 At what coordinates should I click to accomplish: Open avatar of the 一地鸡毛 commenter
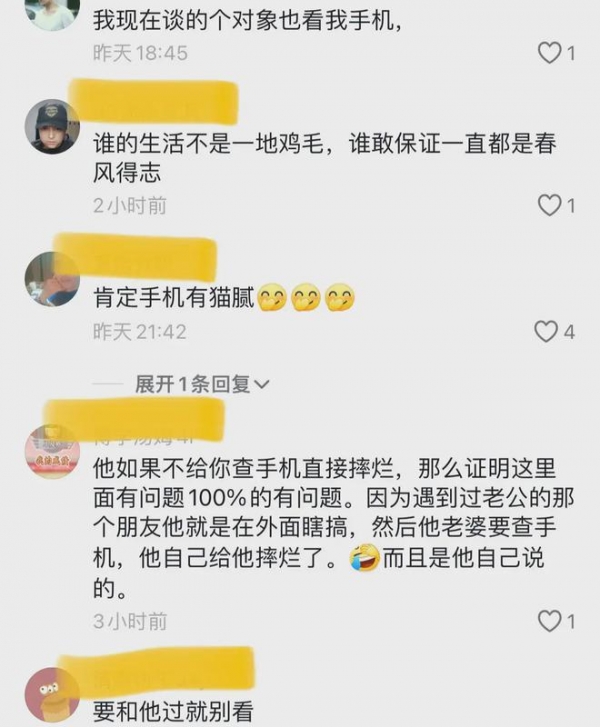tap(52, 127)
